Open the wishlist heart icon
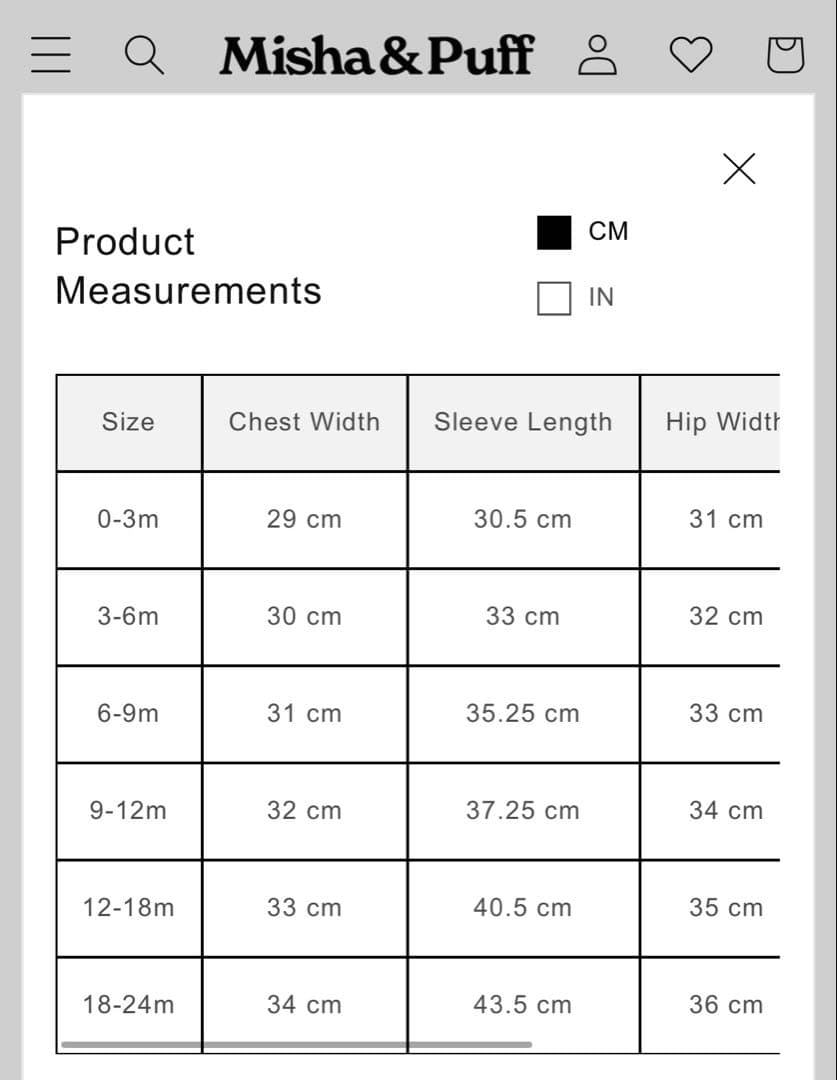The height and width of the screenshot is (1080, 837). (691, 55)
